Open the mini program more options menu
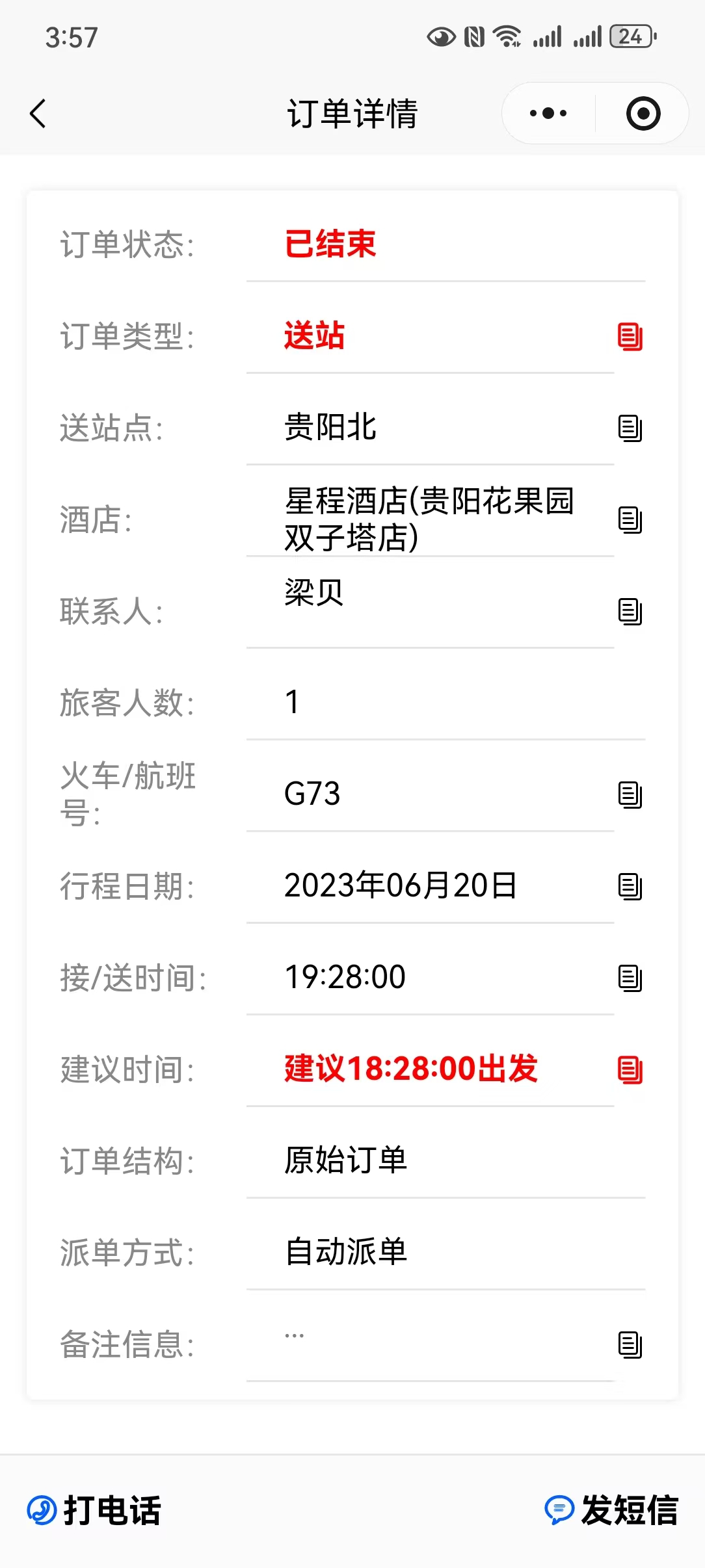This screenshot has width=705, height=1568. (x=546, y=112)
